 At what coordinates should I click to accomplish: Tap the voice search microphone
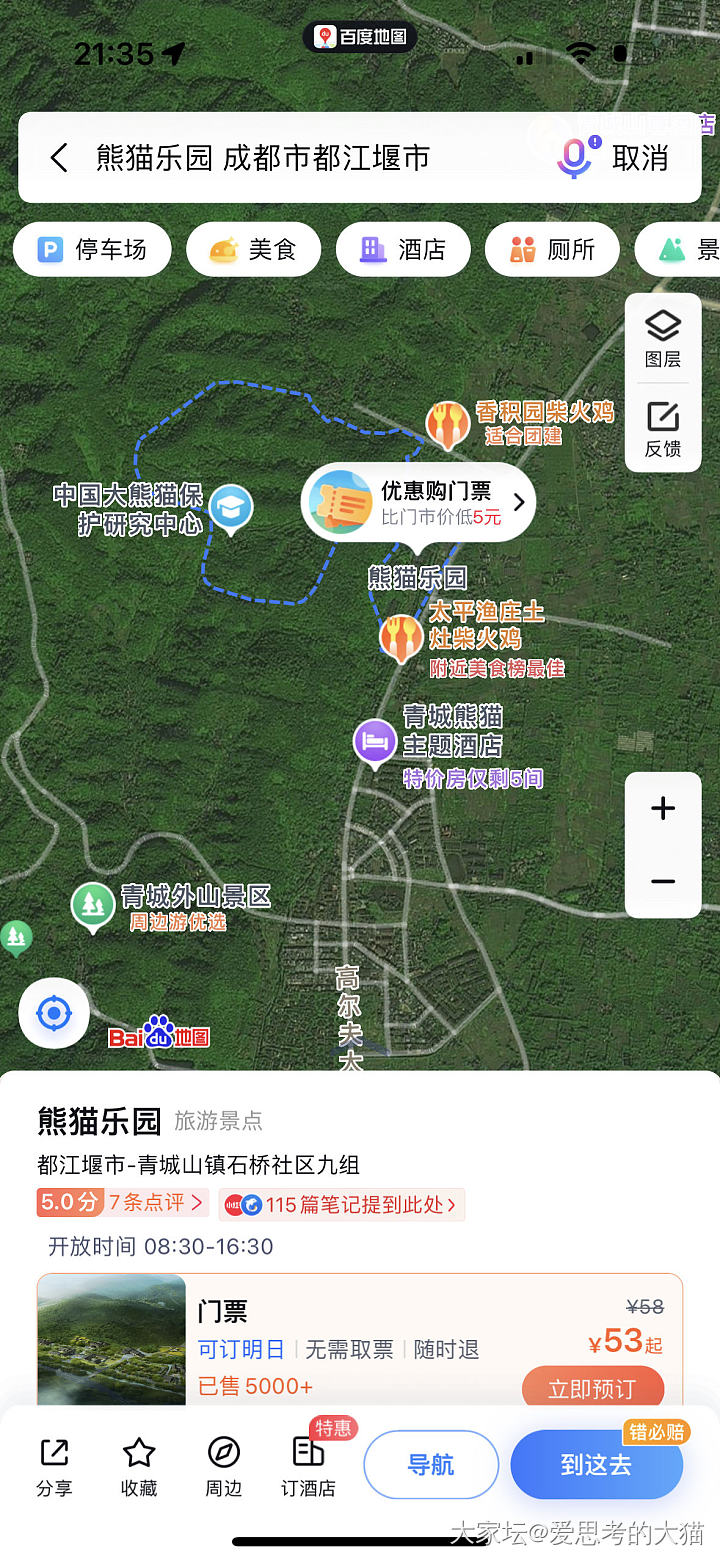tap(574, 157)
